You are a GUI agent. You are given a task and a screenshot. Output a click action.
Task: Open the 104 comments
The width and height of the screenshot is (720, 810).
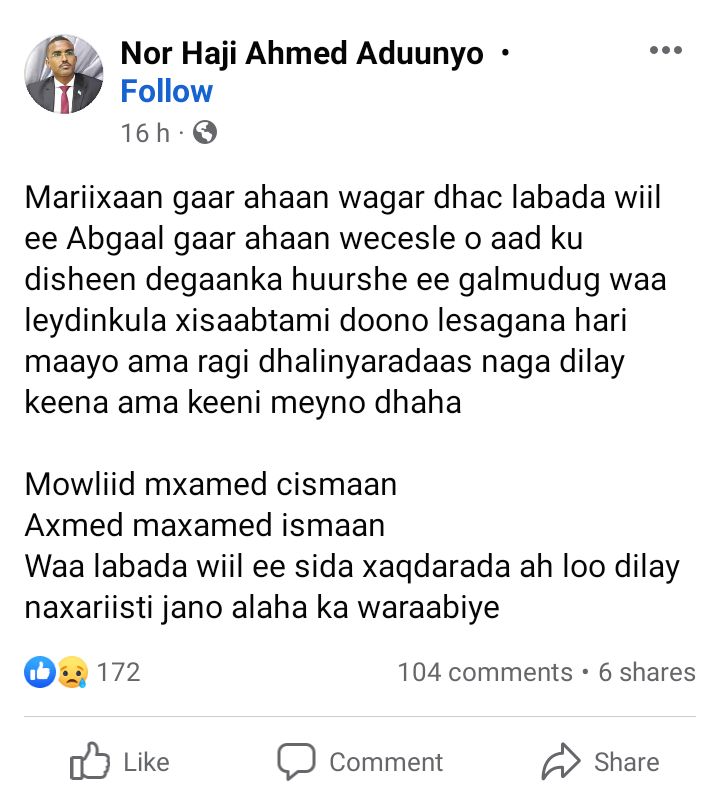[x=484, y=672]
